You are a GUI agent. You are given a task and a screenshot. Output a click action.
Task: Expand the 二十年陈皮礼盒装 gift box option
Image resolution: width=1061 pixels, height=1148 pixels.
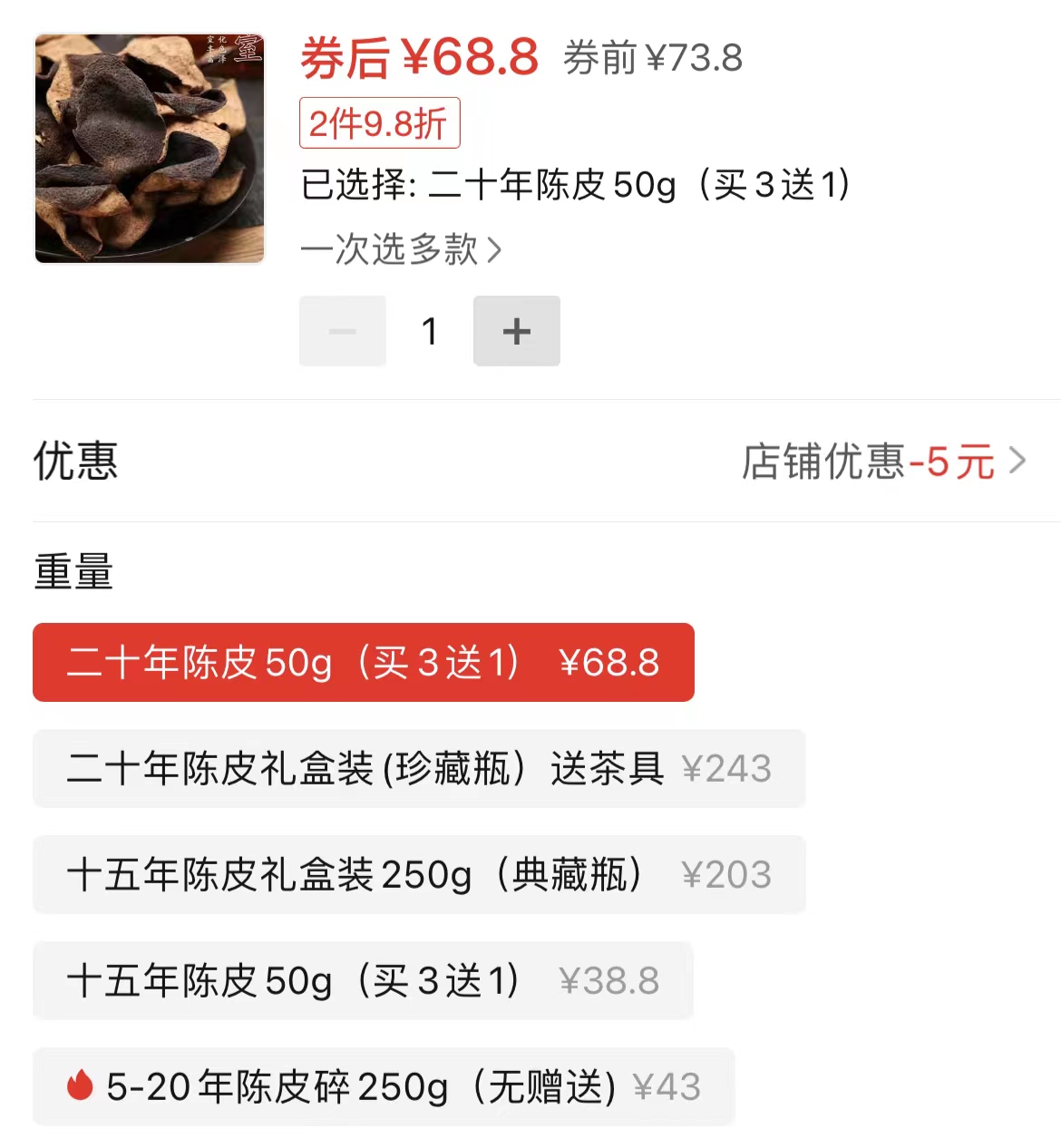click(419, 769)
